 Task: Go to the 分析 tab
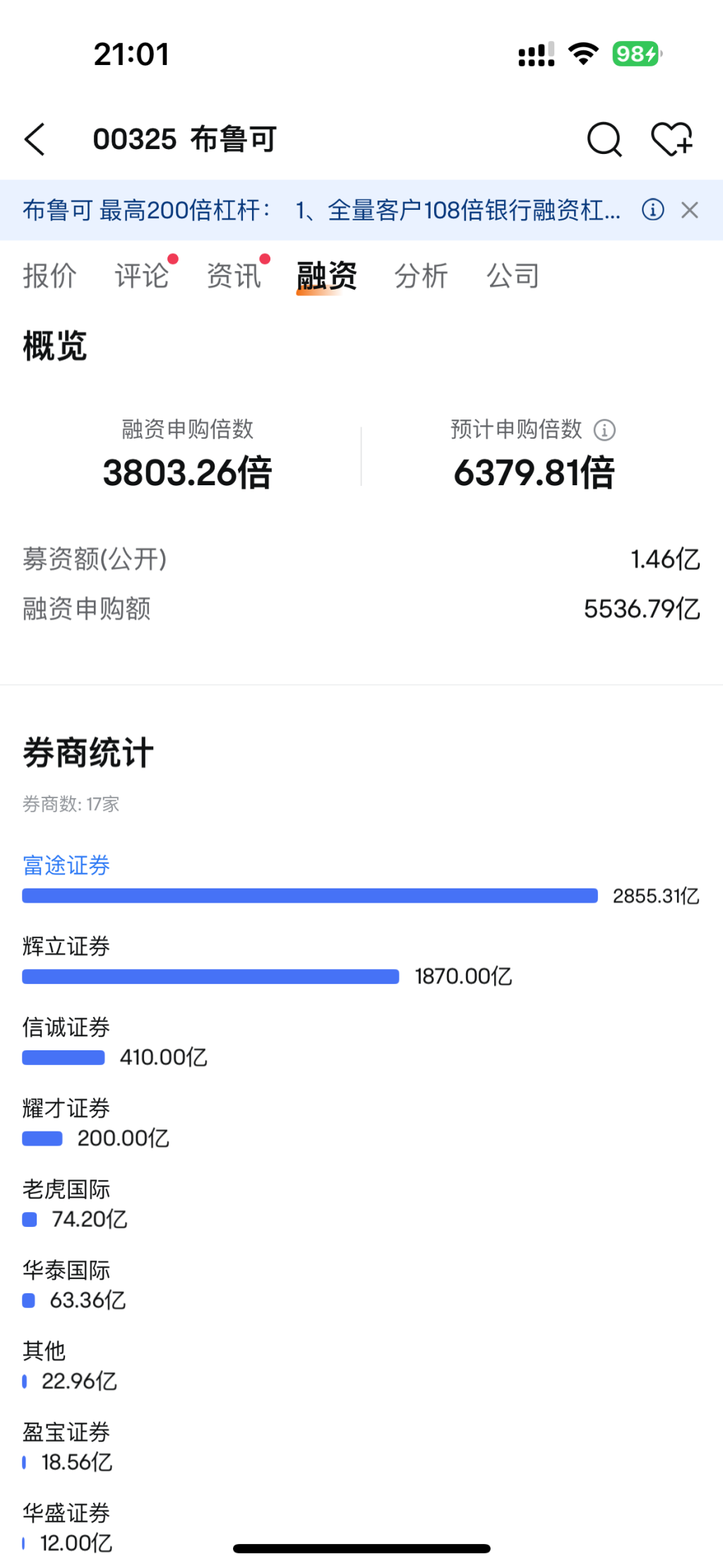(421, 275)
